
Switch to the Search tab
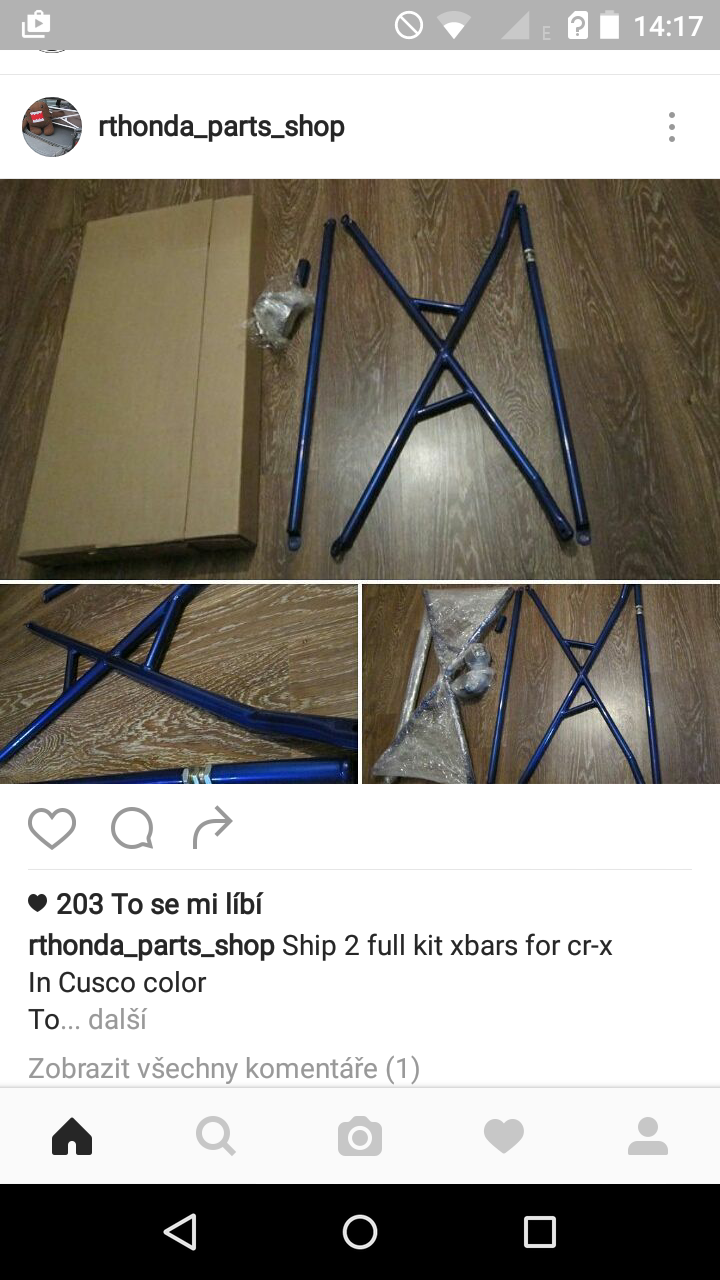[x=216, y=1137]
